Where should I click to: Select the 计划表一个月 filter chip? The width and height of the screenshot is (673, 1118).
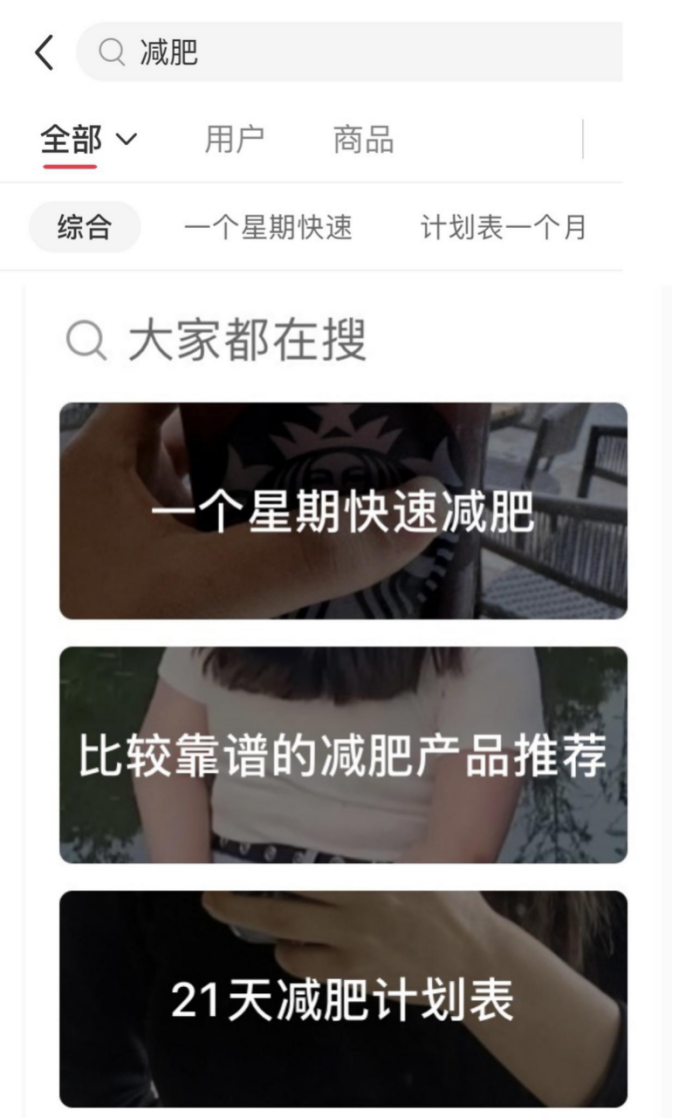tap(503, 227)
